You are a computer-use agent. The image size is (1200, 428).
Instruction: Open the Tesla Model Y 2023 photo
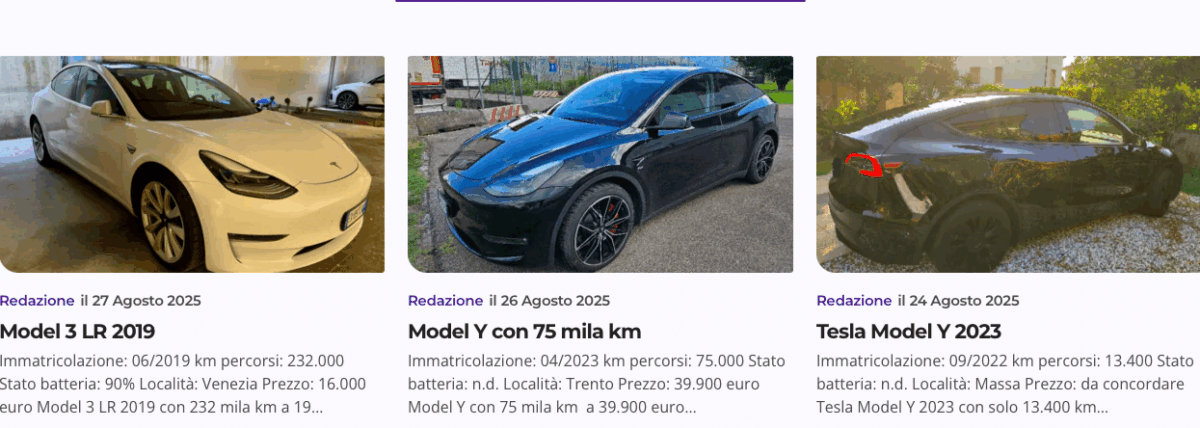click(x=1008, y=164)
